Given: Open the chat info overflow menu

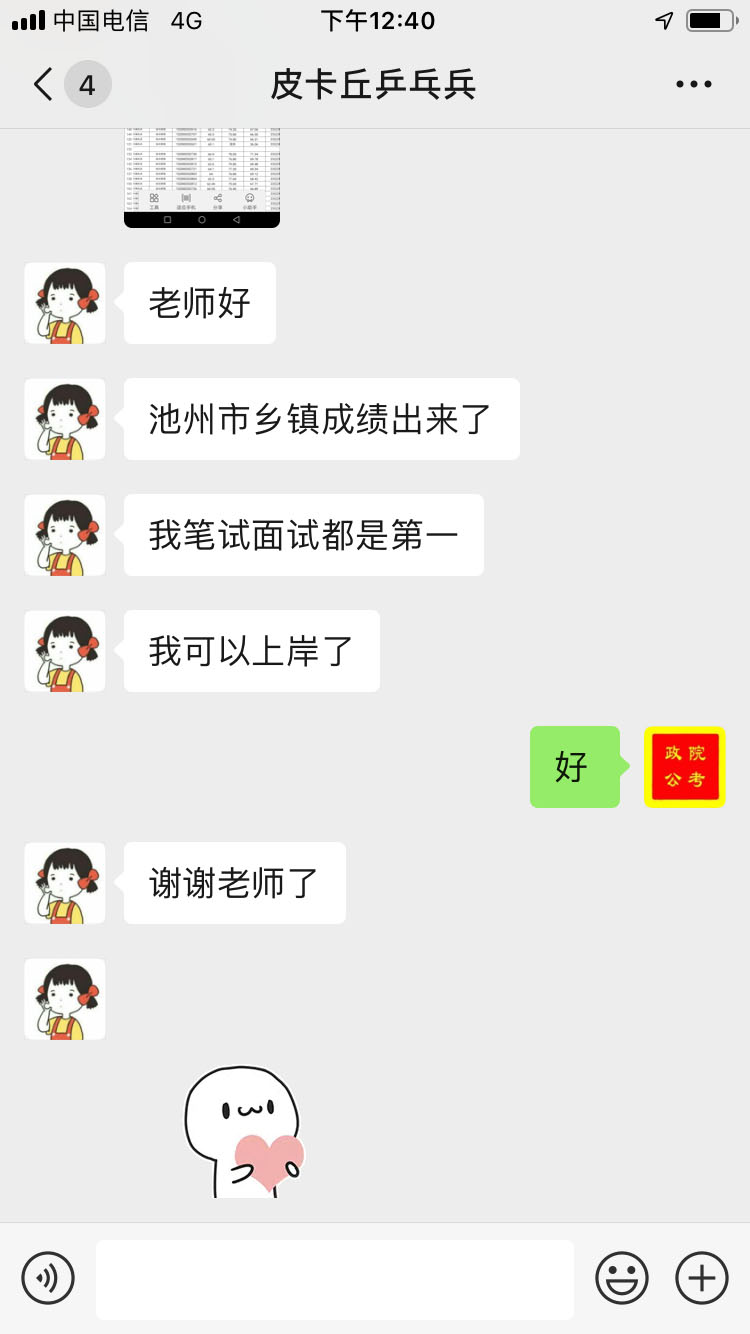Looking at the screenshot, I should pos(693,85).
